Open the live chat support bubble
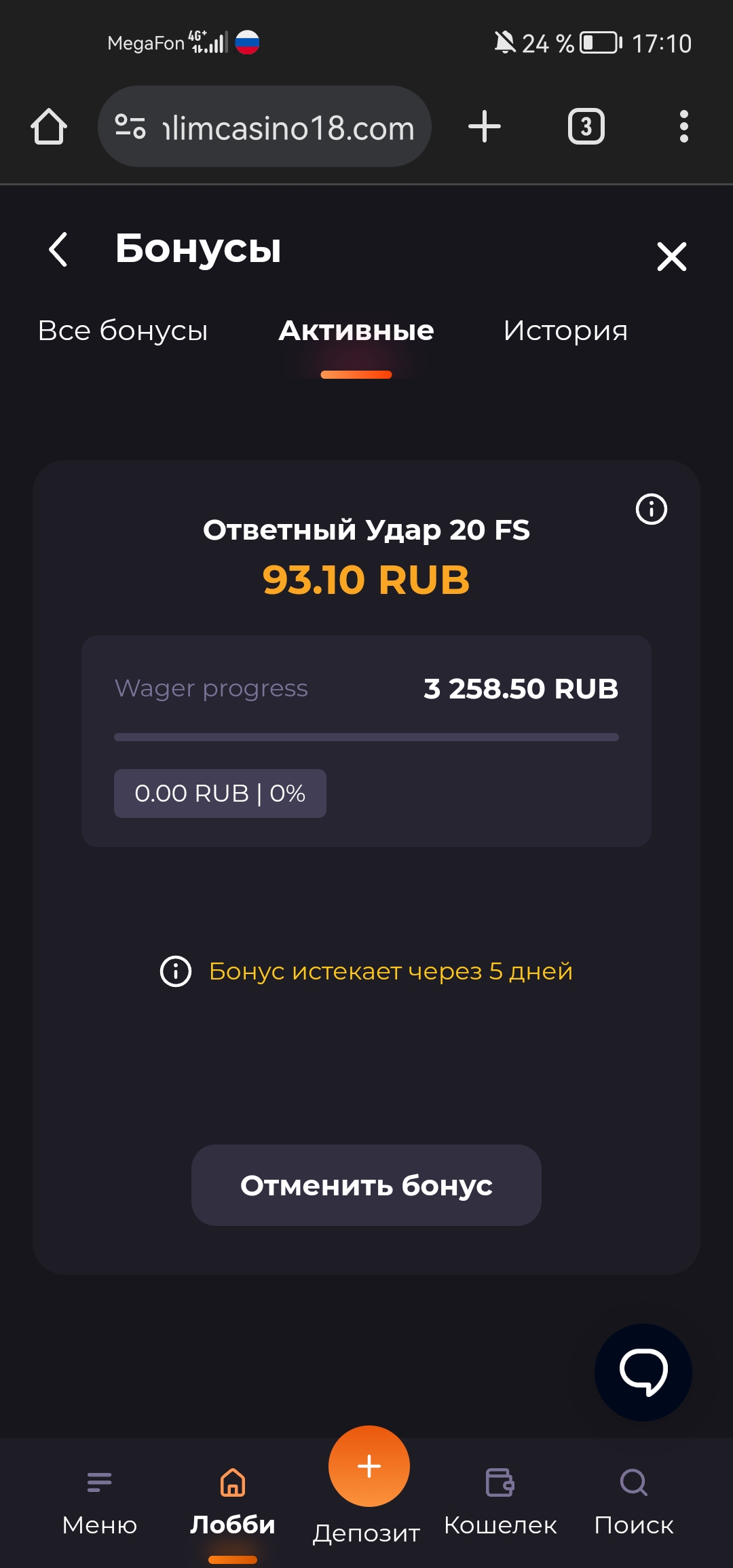 [643, 1372]
